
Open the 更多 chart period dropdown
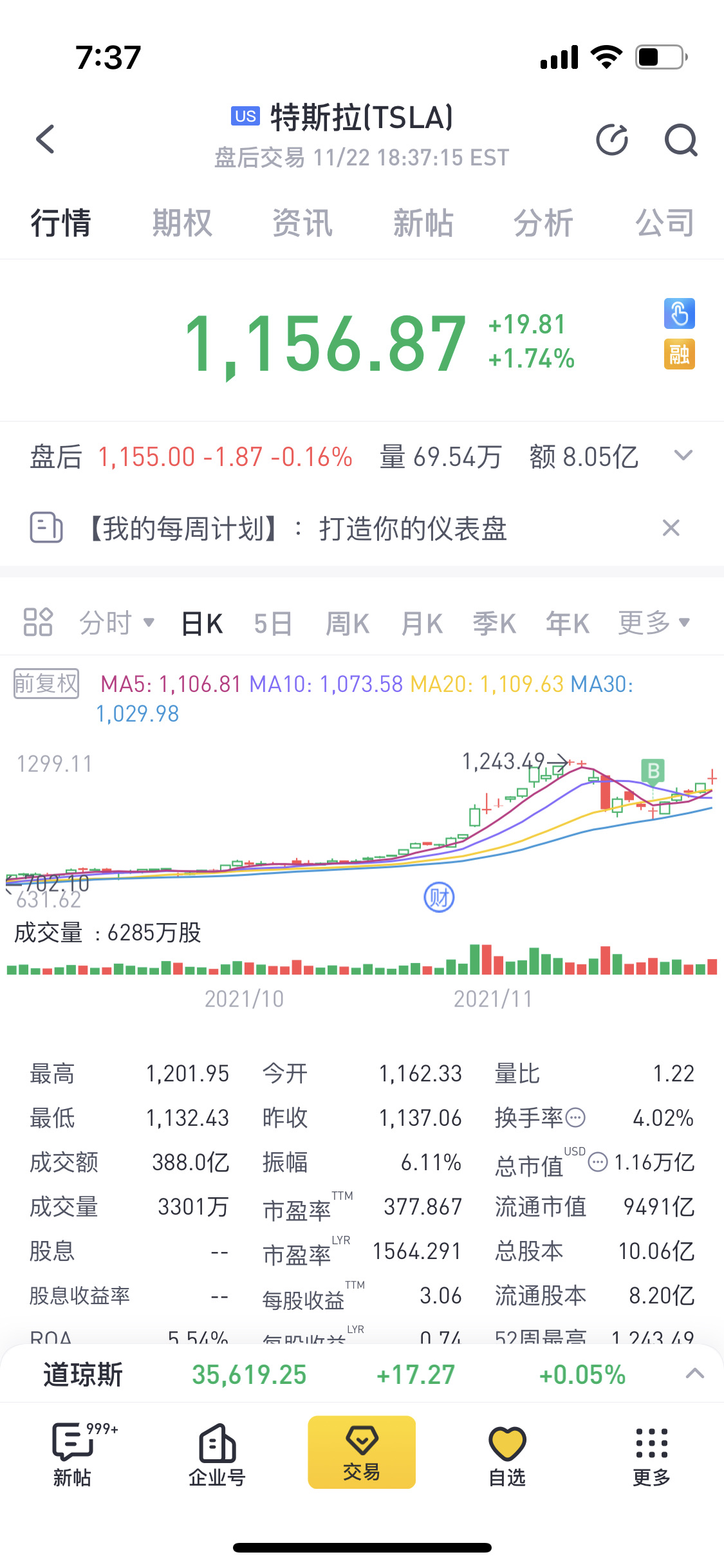[654, 622]
